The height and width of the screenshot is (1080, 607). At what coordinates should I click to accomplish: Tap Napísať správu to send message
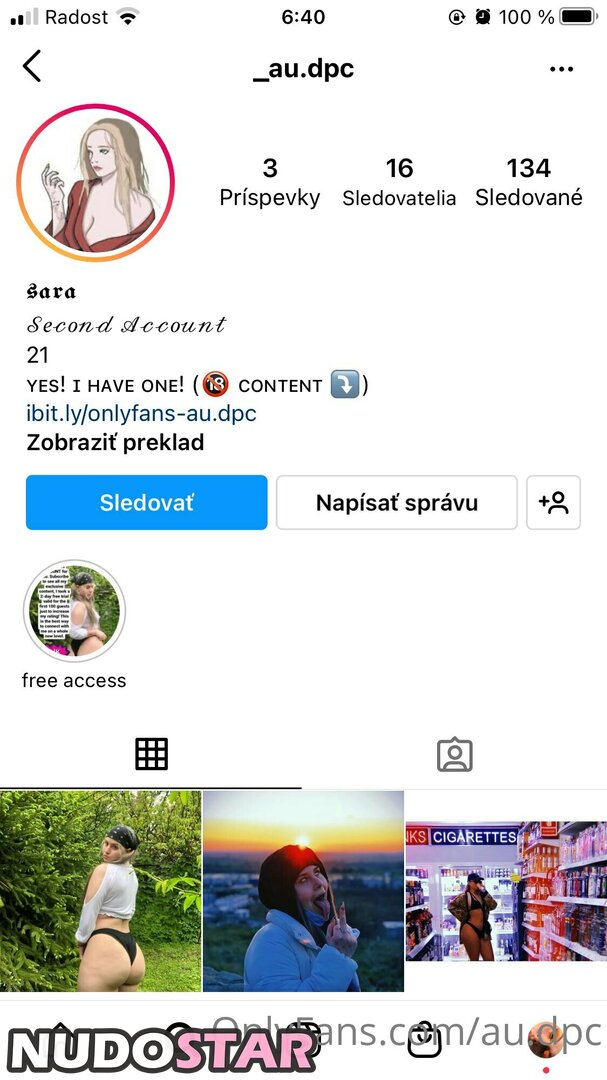396,502
